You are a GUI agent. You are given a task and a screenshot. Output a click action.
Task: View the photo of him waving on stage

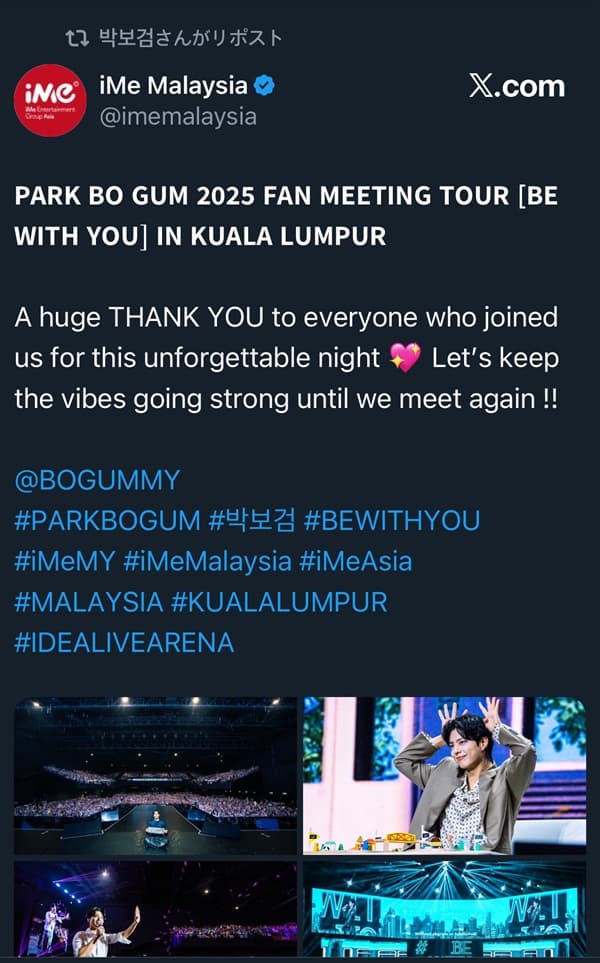click(155, 909)
